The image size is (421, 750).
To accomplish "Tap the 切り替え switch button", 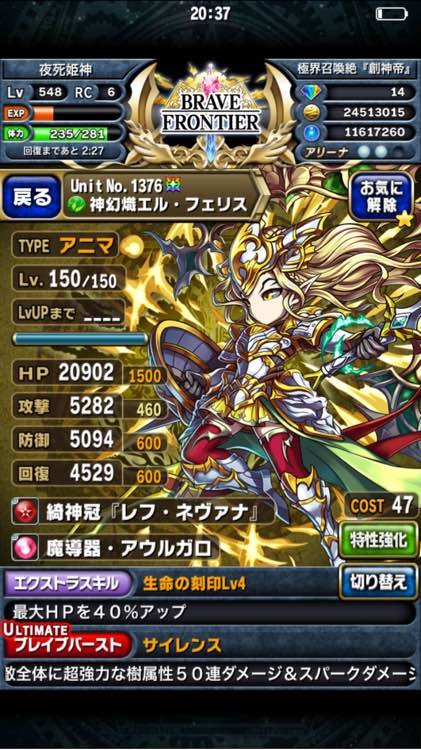I will point(378,582).
